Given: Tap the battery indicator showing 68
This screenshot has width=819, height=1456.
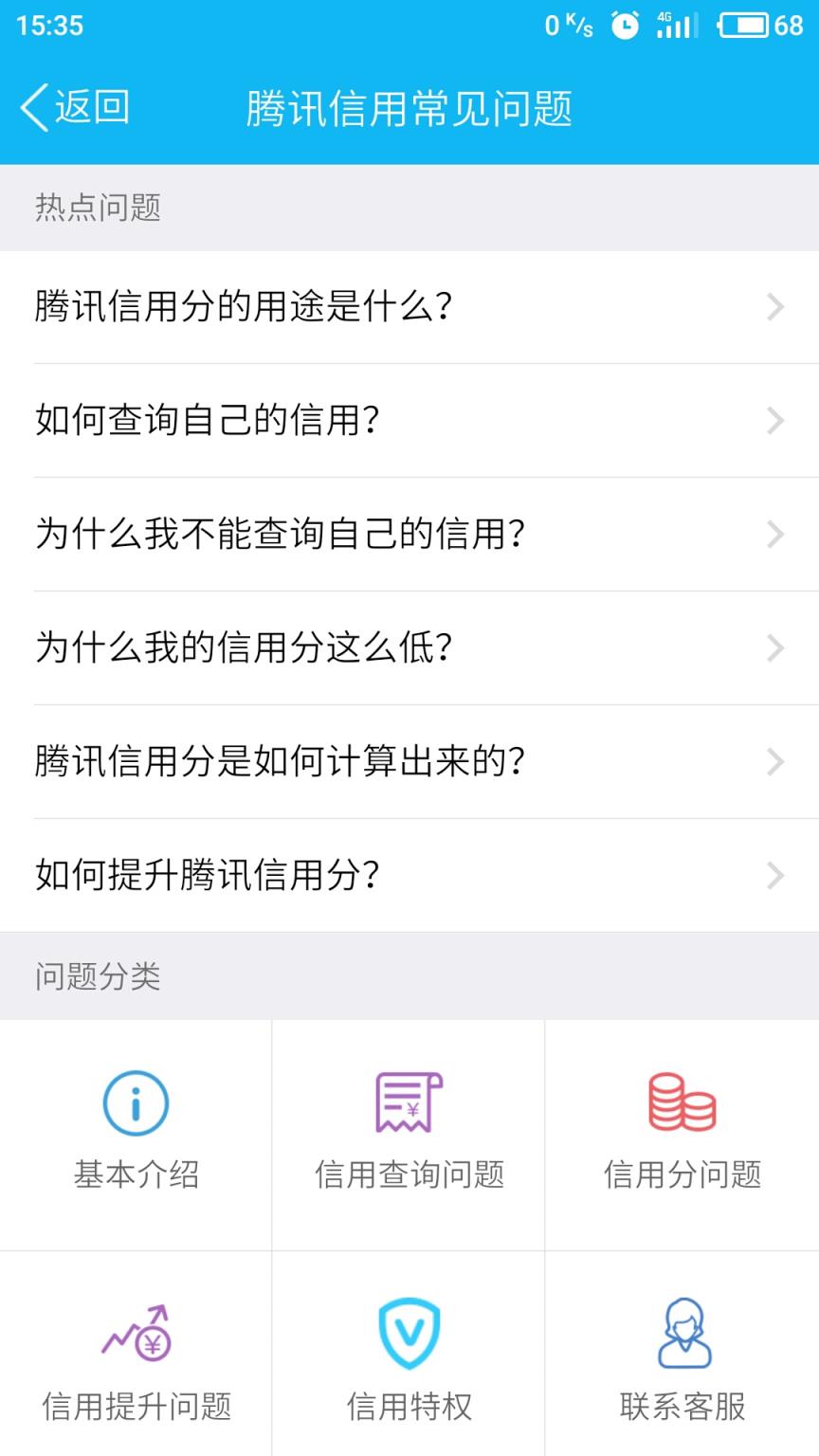Looking at the screenshot, I should point(754,26).
